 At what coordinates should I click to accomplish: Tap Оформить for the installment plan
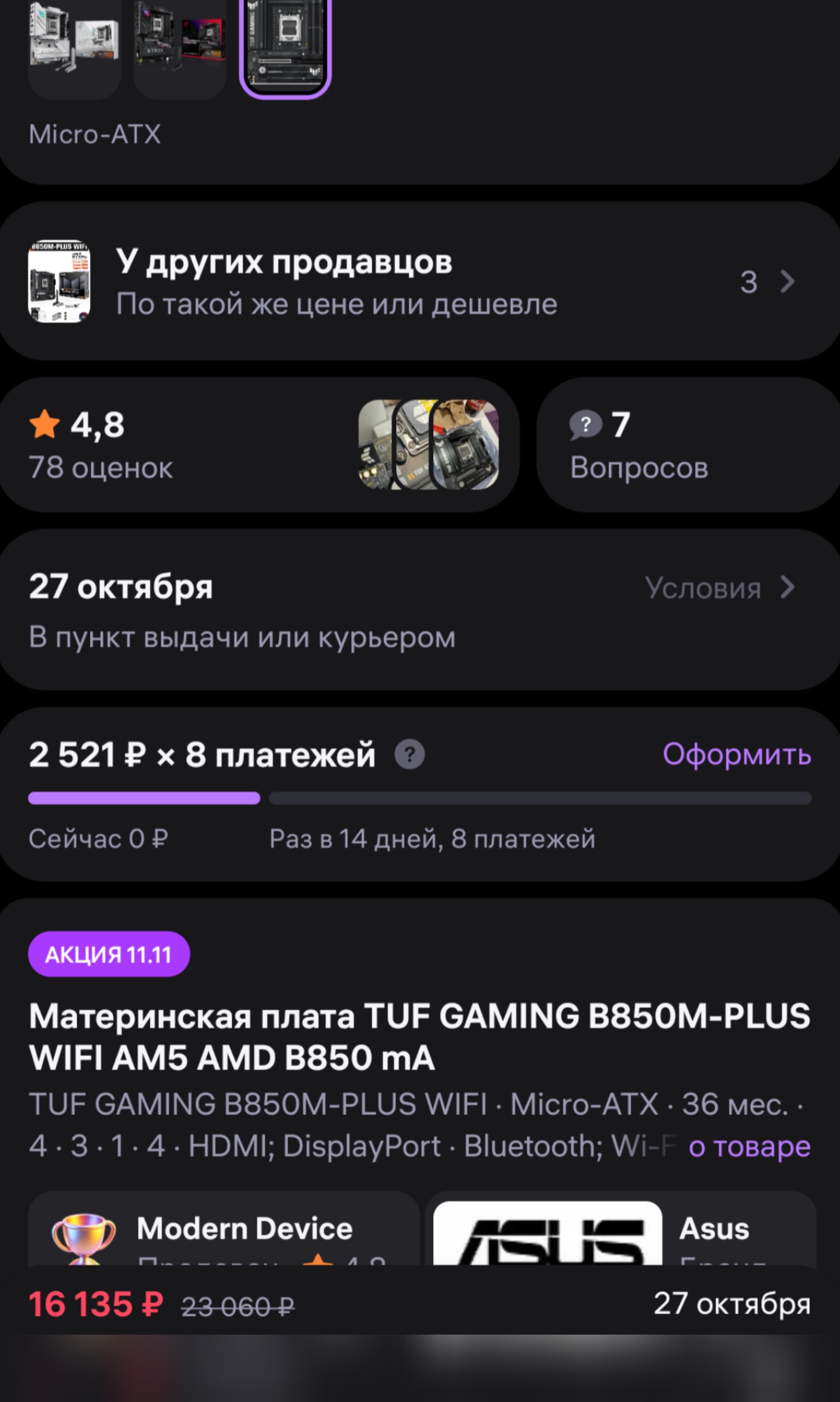coord(737,754)
